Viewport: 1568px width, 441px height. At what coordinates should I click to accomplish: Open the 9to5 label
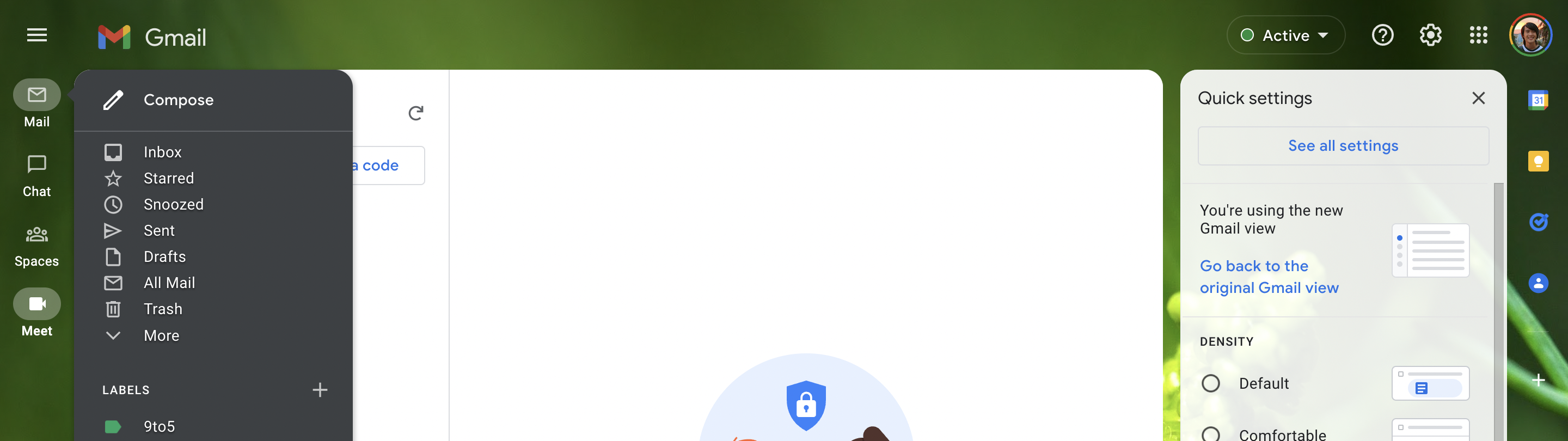pos(159,426)
